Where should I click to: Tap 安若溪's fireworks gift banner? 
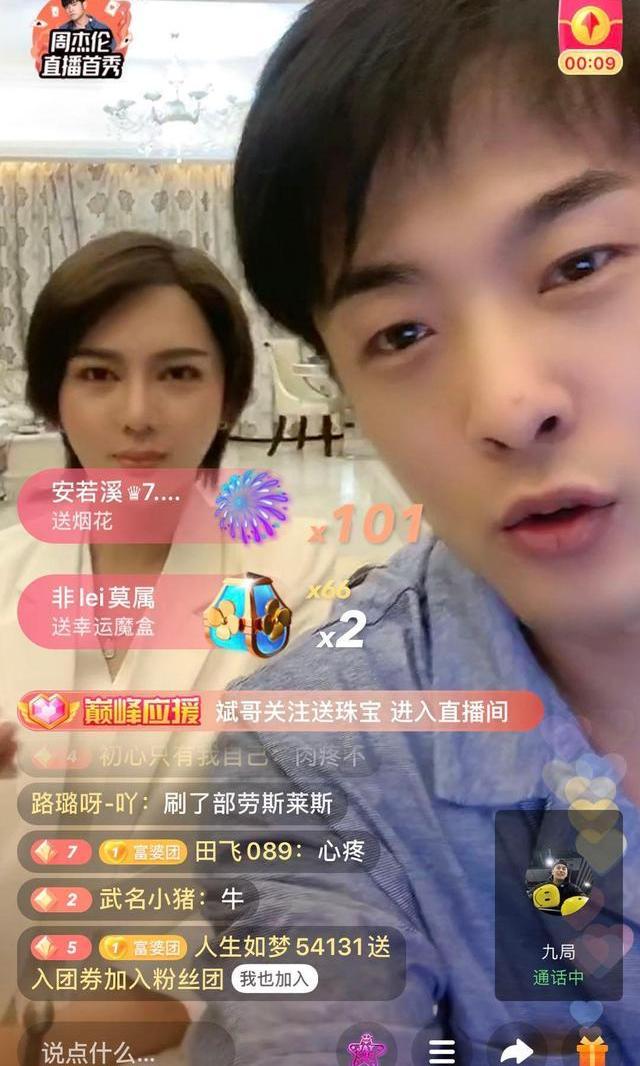[150, 505]
